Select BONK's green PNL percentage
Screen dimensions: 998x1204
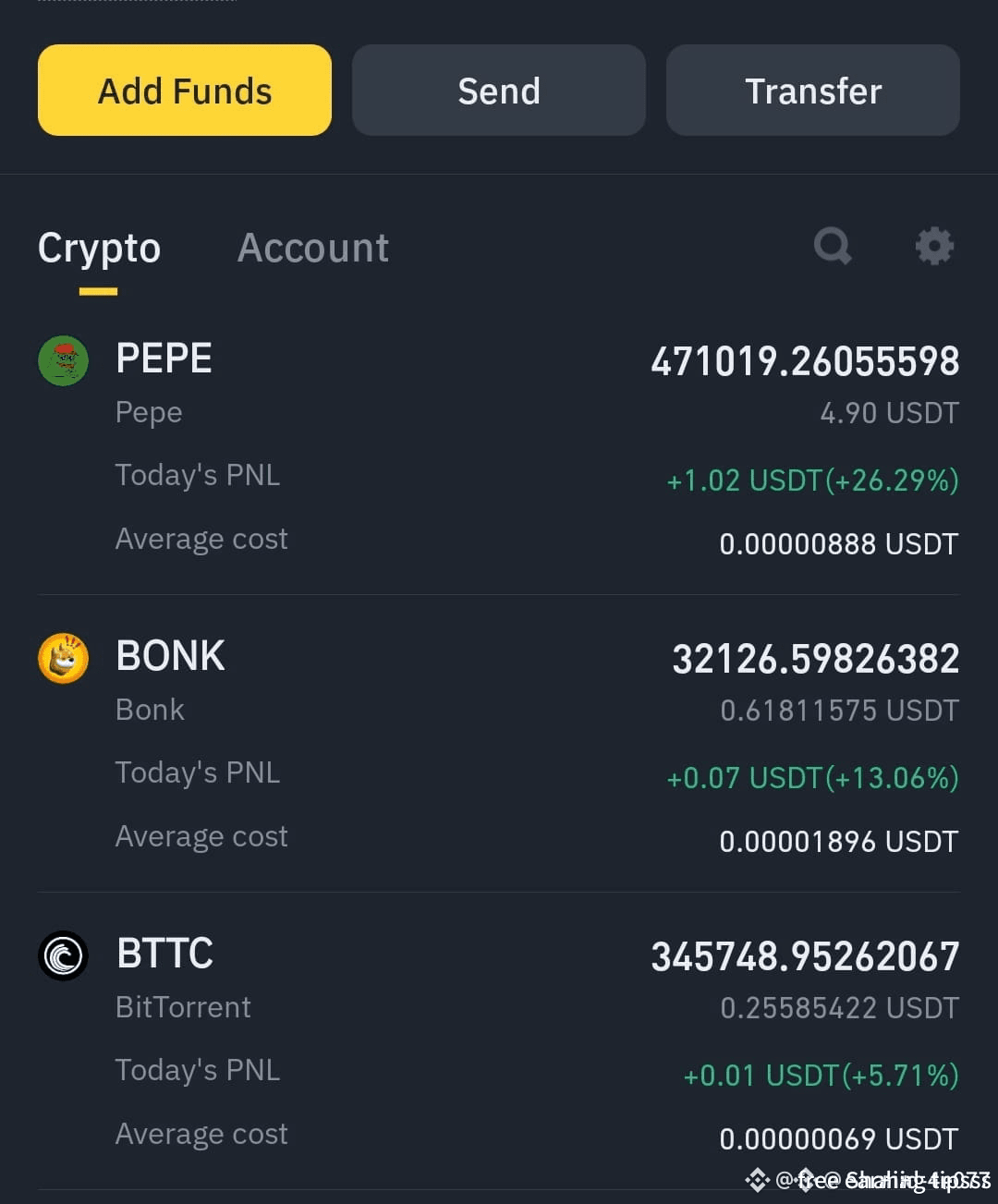tap(812, 777)
